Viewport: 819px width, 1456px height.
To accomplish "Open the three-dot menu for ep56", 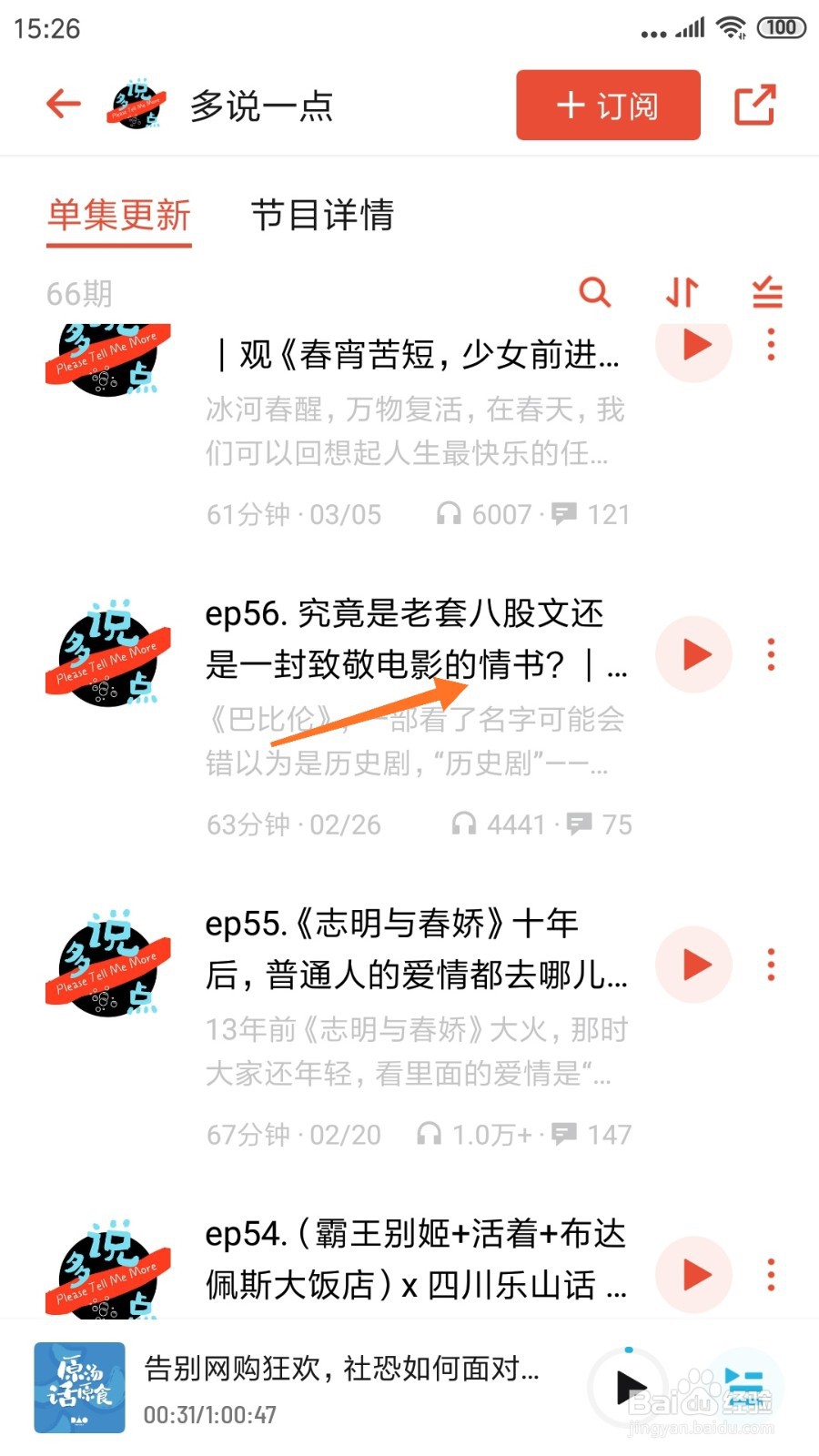I will (x=770, y=653).
